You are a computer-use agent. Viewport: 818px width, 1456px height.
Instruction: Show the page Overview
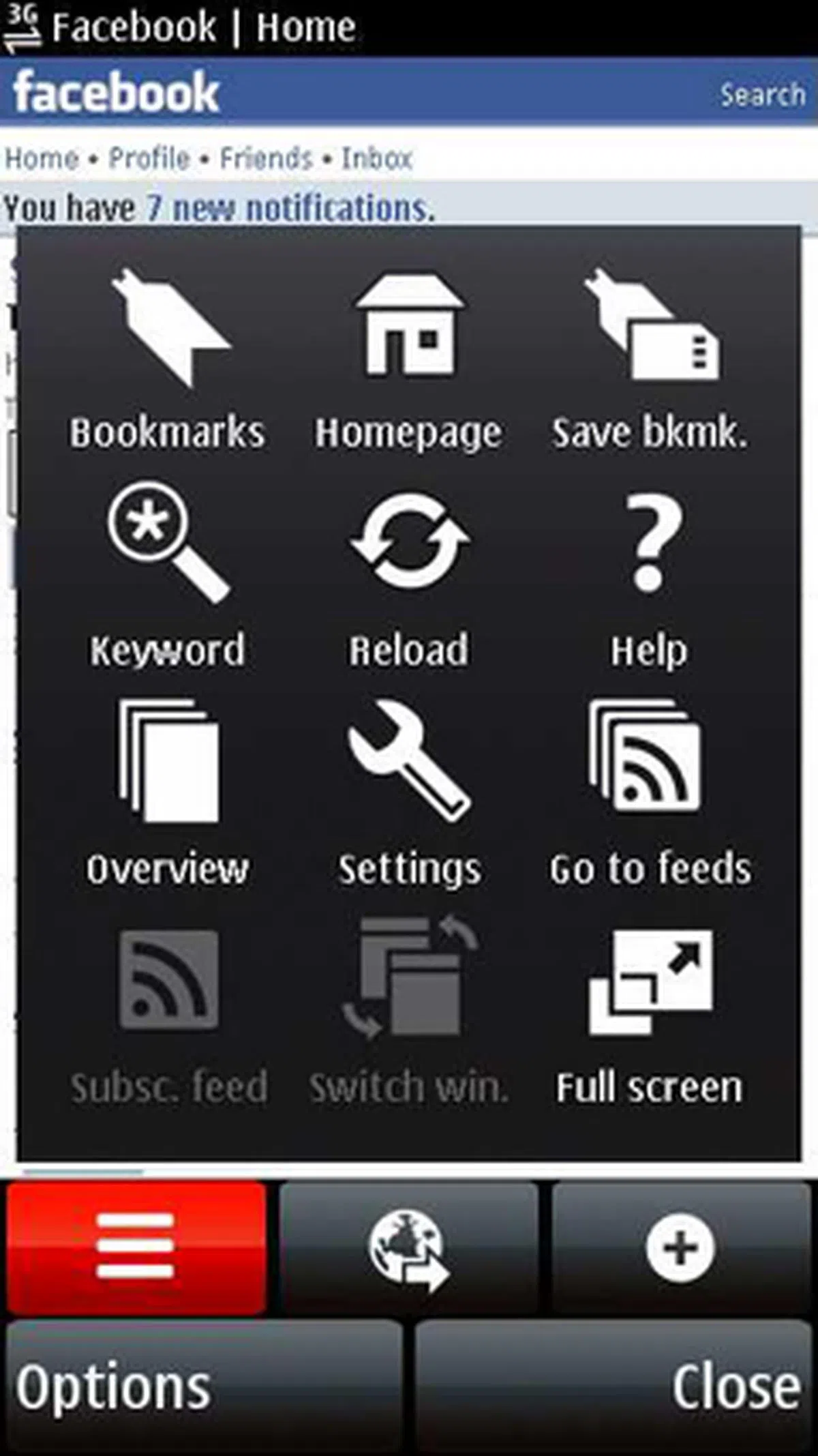(x=168, y=794)
